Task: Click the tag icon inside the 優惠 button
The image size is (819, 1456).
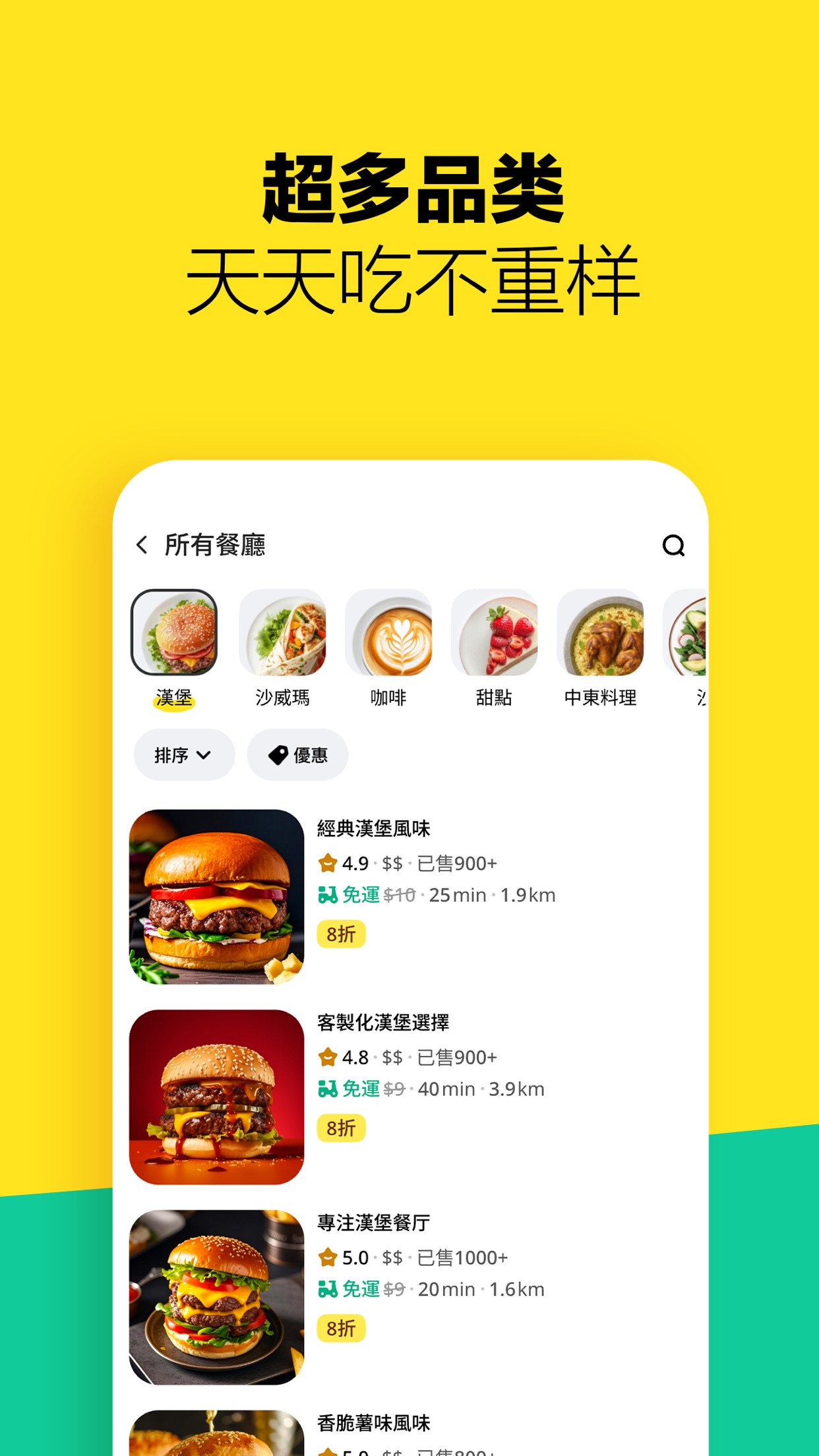Action: pos(279,755)
